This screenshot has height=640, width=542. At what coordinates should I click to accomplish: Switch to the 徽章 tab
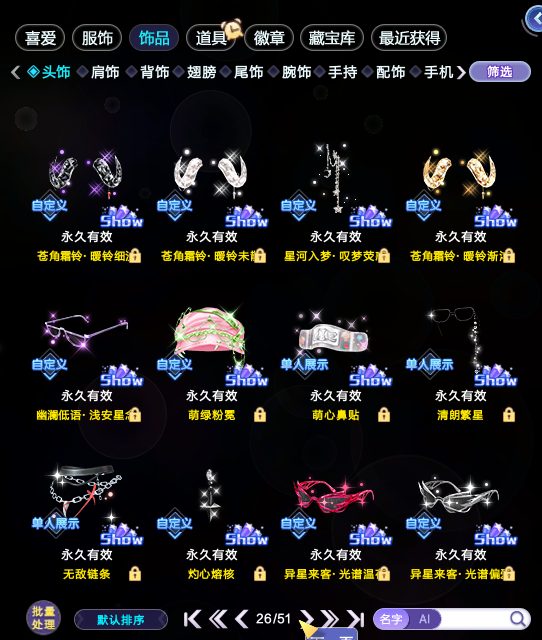(x=269, y=38)
